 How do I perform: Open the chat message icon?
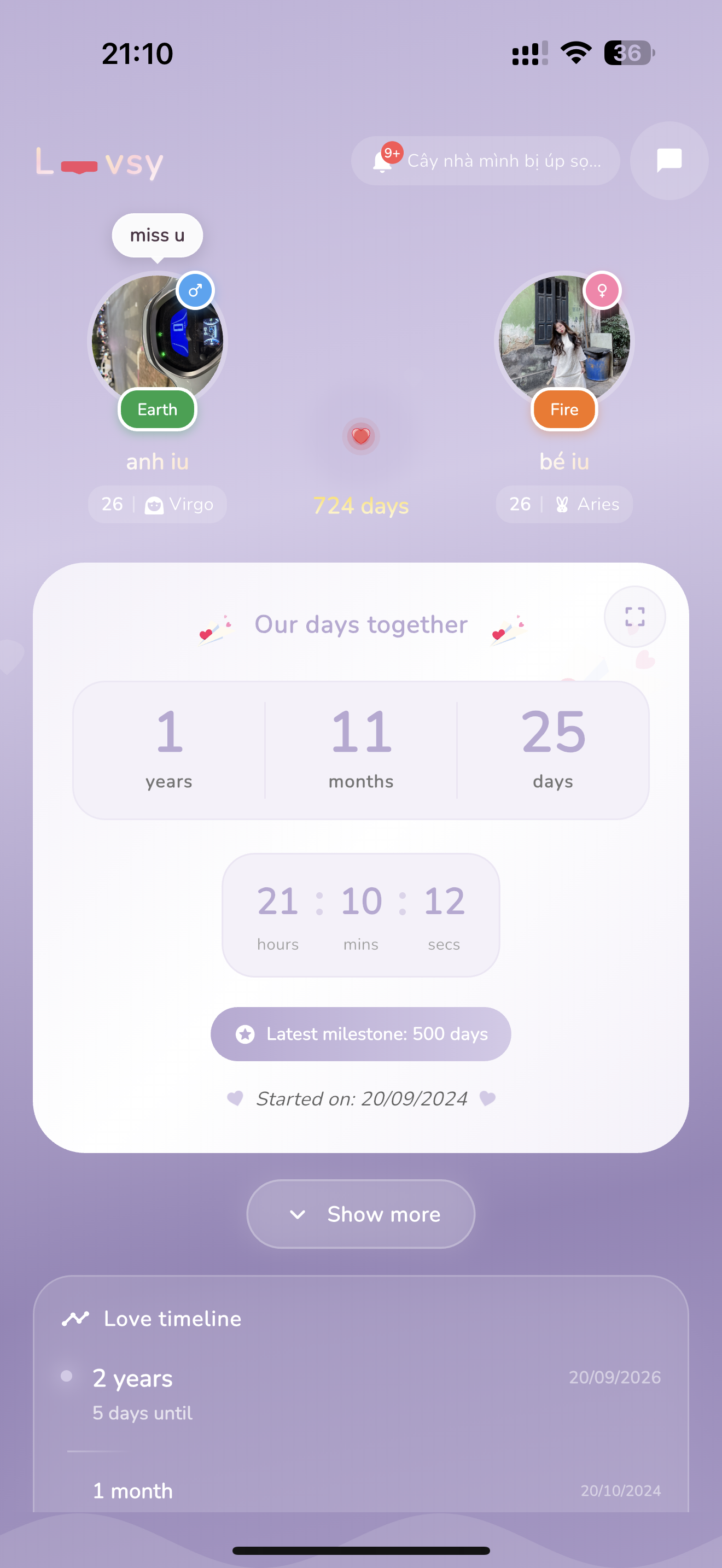pyautogui.click(x=669, y=161)
